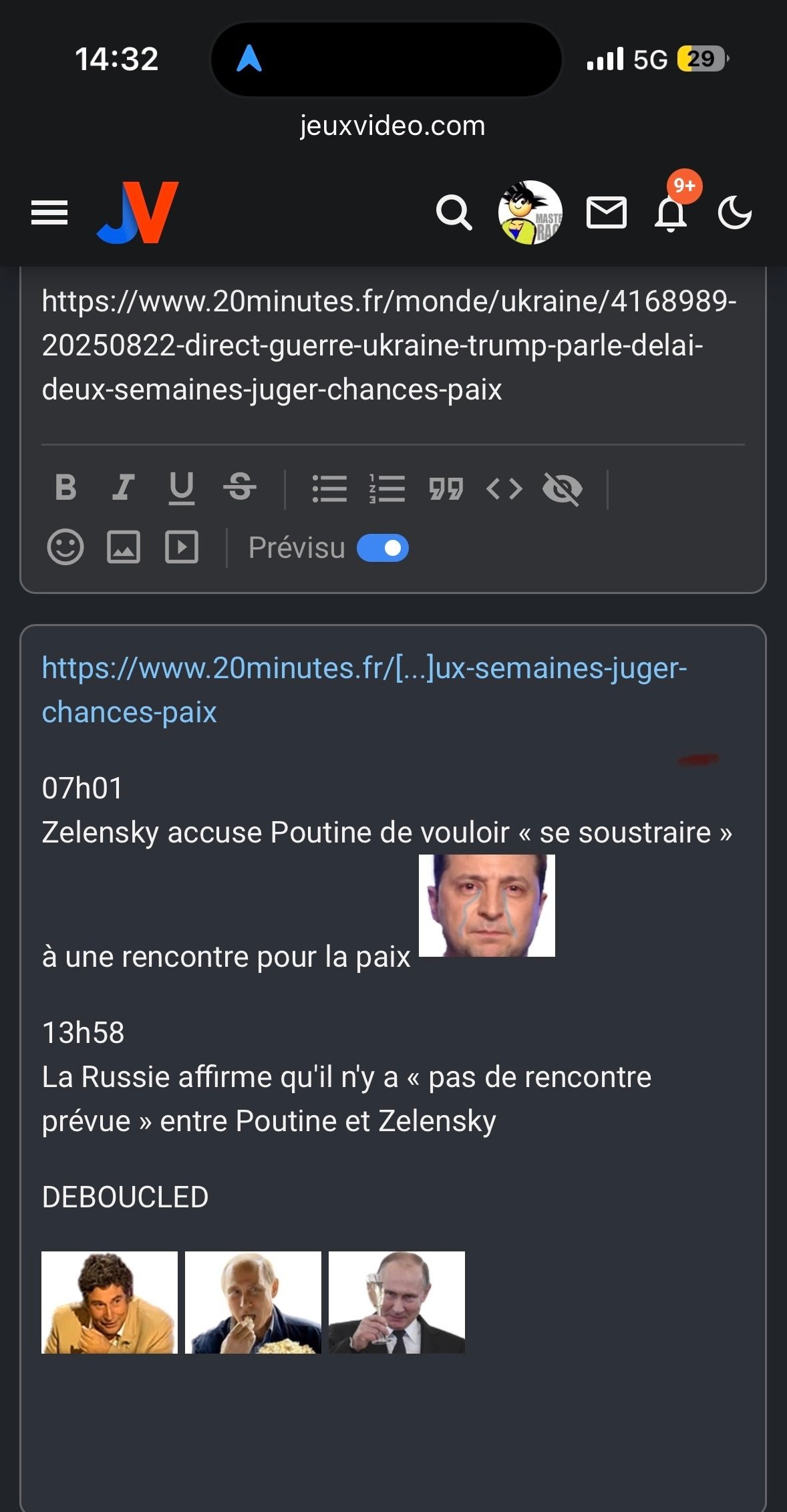Open the smiley emoji picker

pos(65,548)
